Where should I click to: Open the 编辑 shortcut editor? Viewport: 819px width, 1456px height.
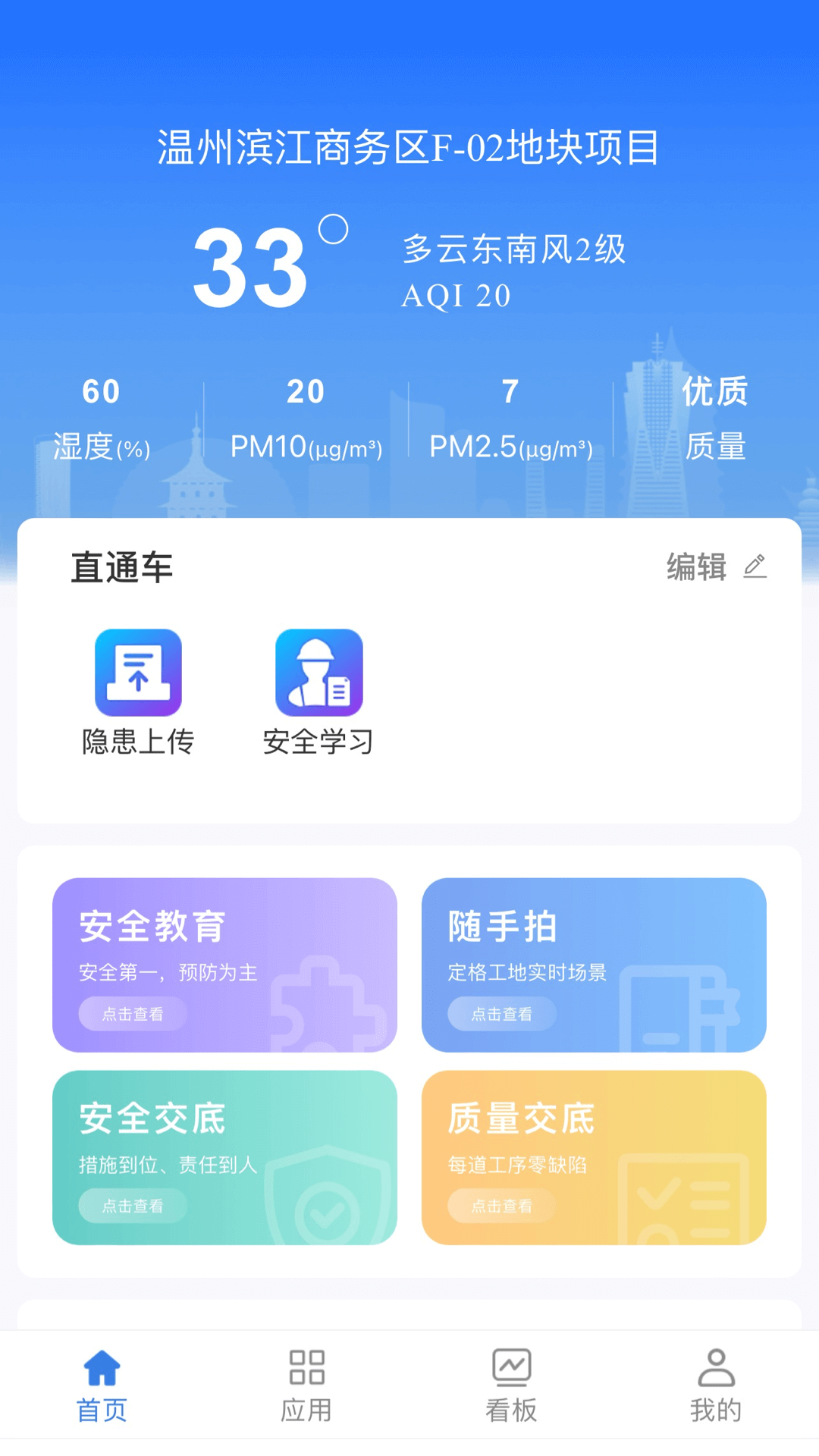tap(695, 565)
